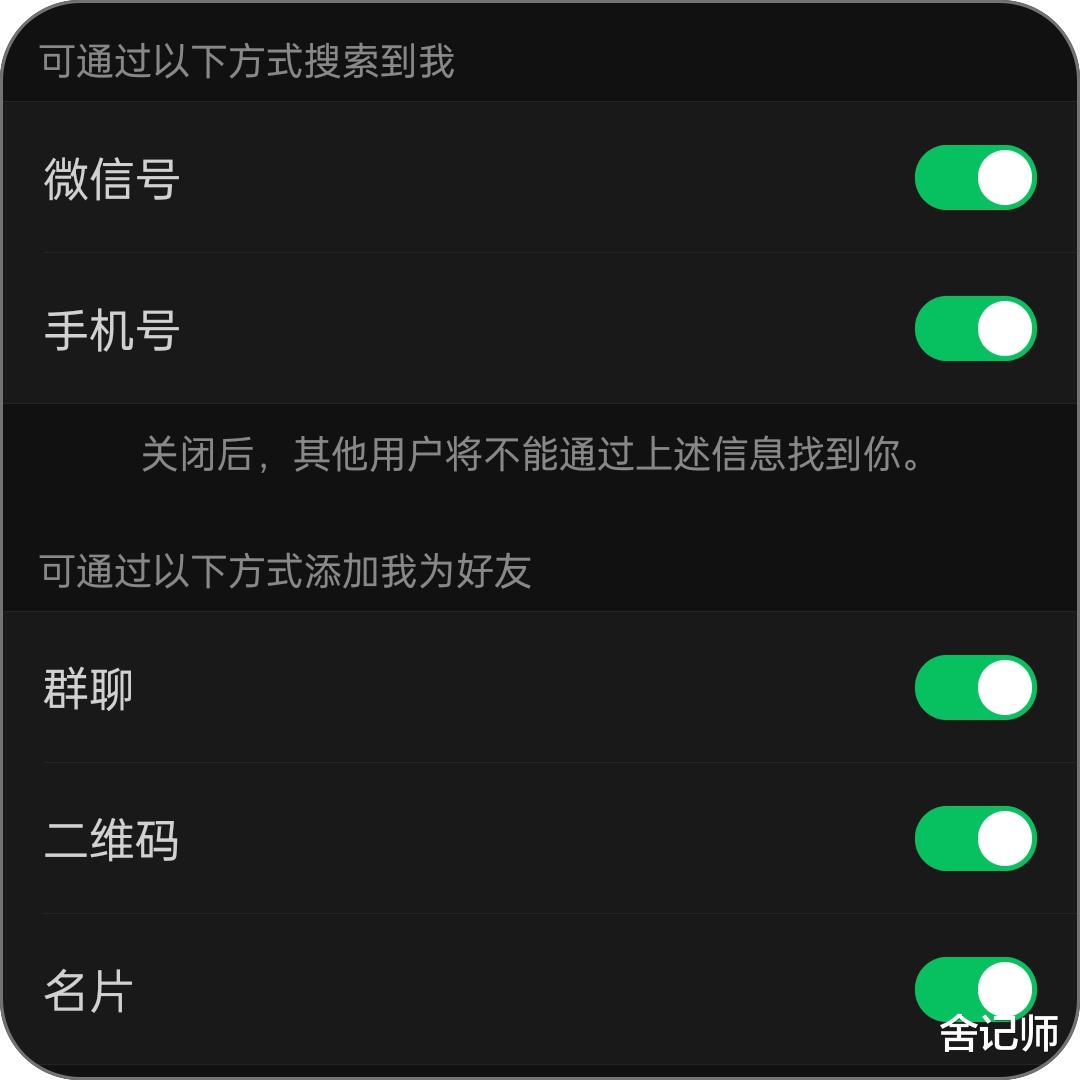Turn off search by 微信号
The width and height of the screenshot is (1080, 1080).
(975, 178)
